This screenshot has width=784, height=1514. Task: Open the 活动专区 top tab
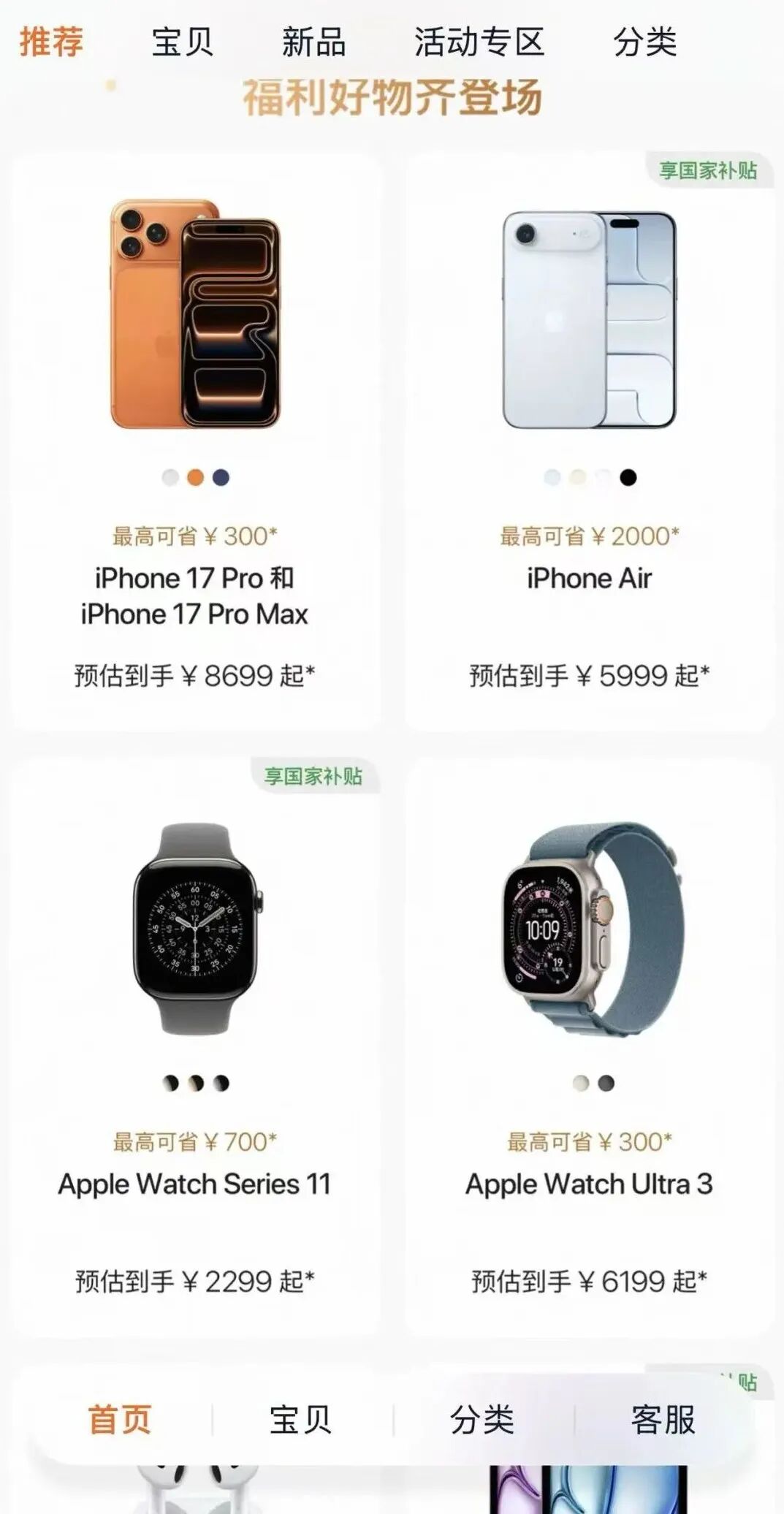pos(479,42)
